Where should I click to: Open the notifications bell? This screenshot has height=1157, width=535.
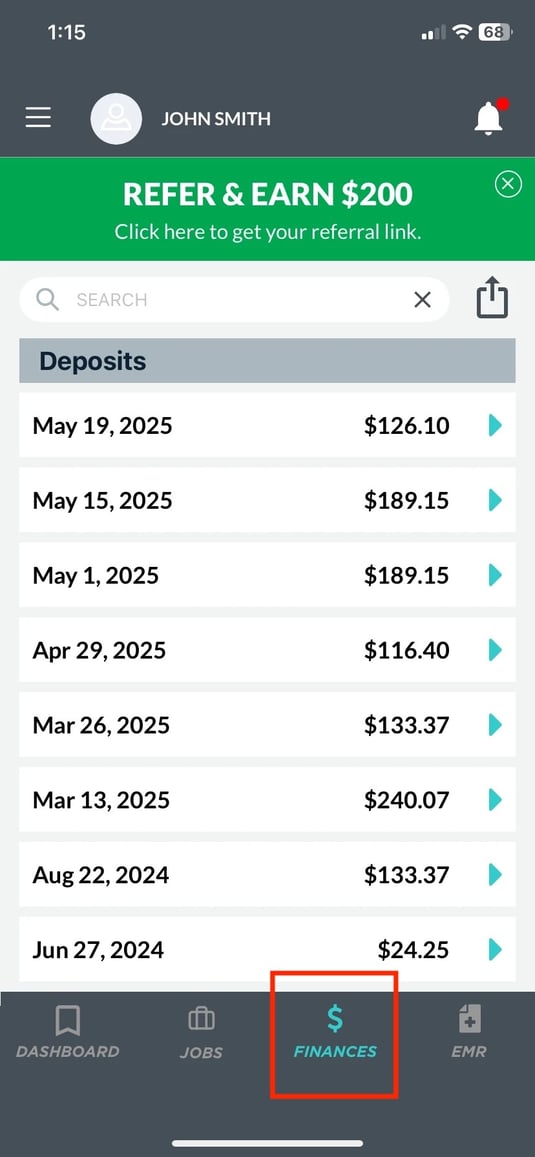(x=489, y=117)
